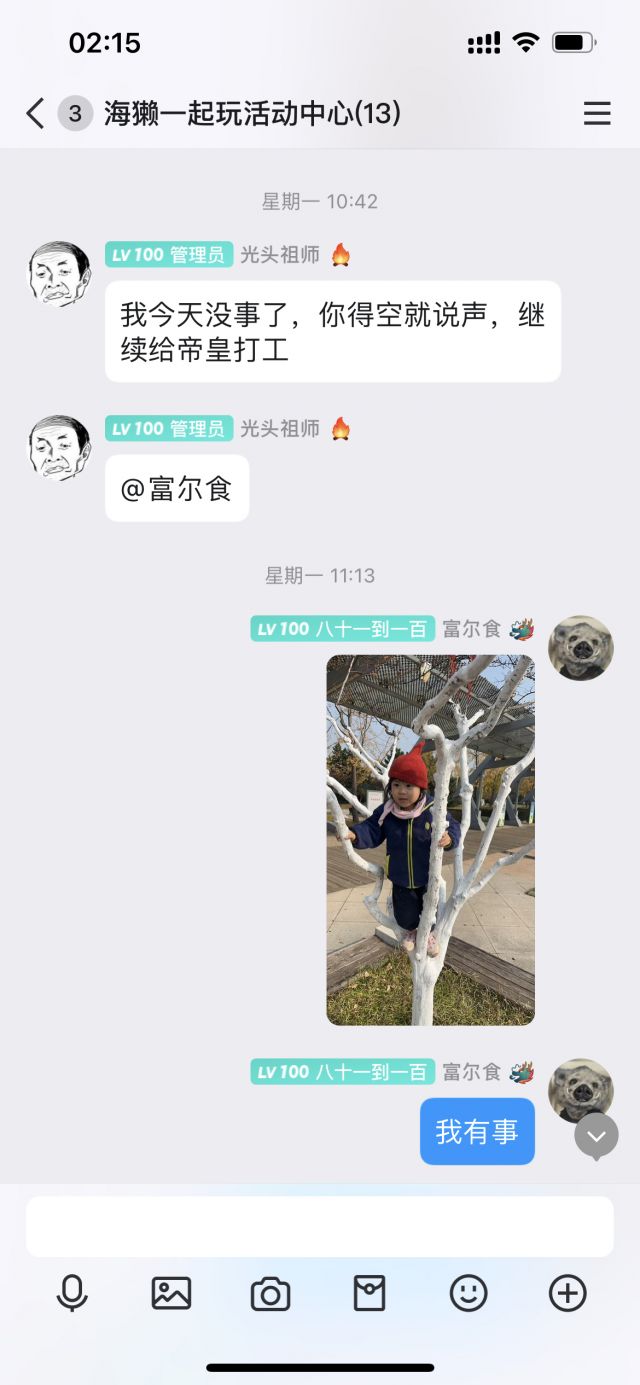Open the red packet icon

coord(369,1294)
